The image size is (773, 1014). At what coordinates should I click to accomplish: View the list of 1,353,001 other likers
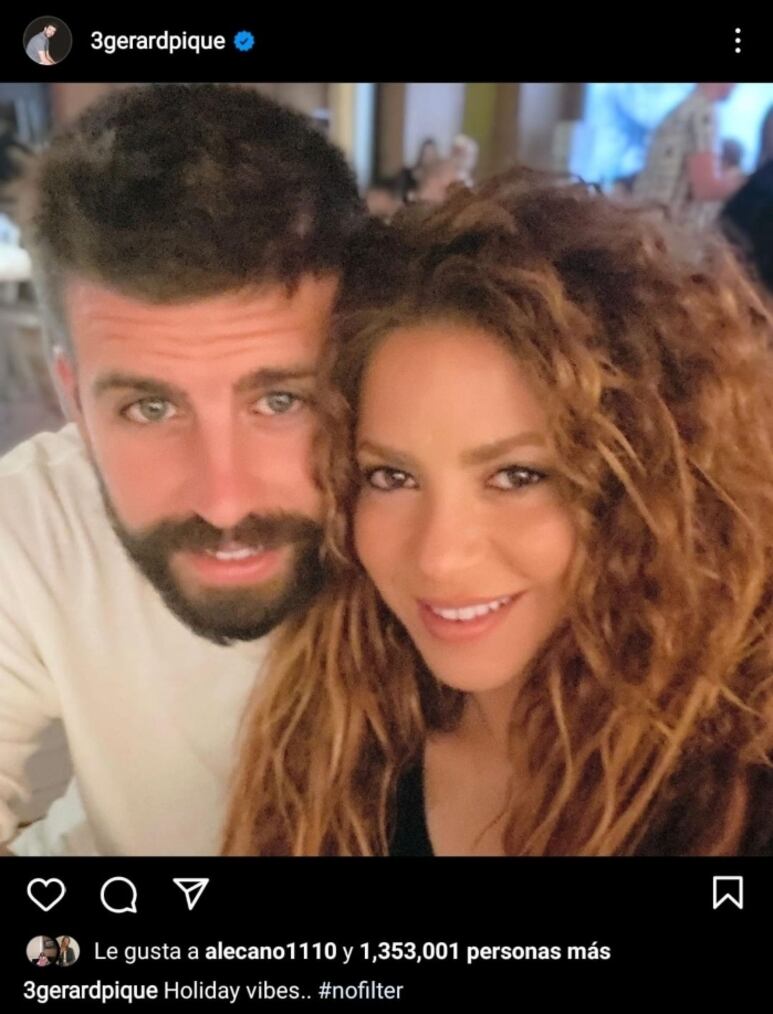pos(484,951)
